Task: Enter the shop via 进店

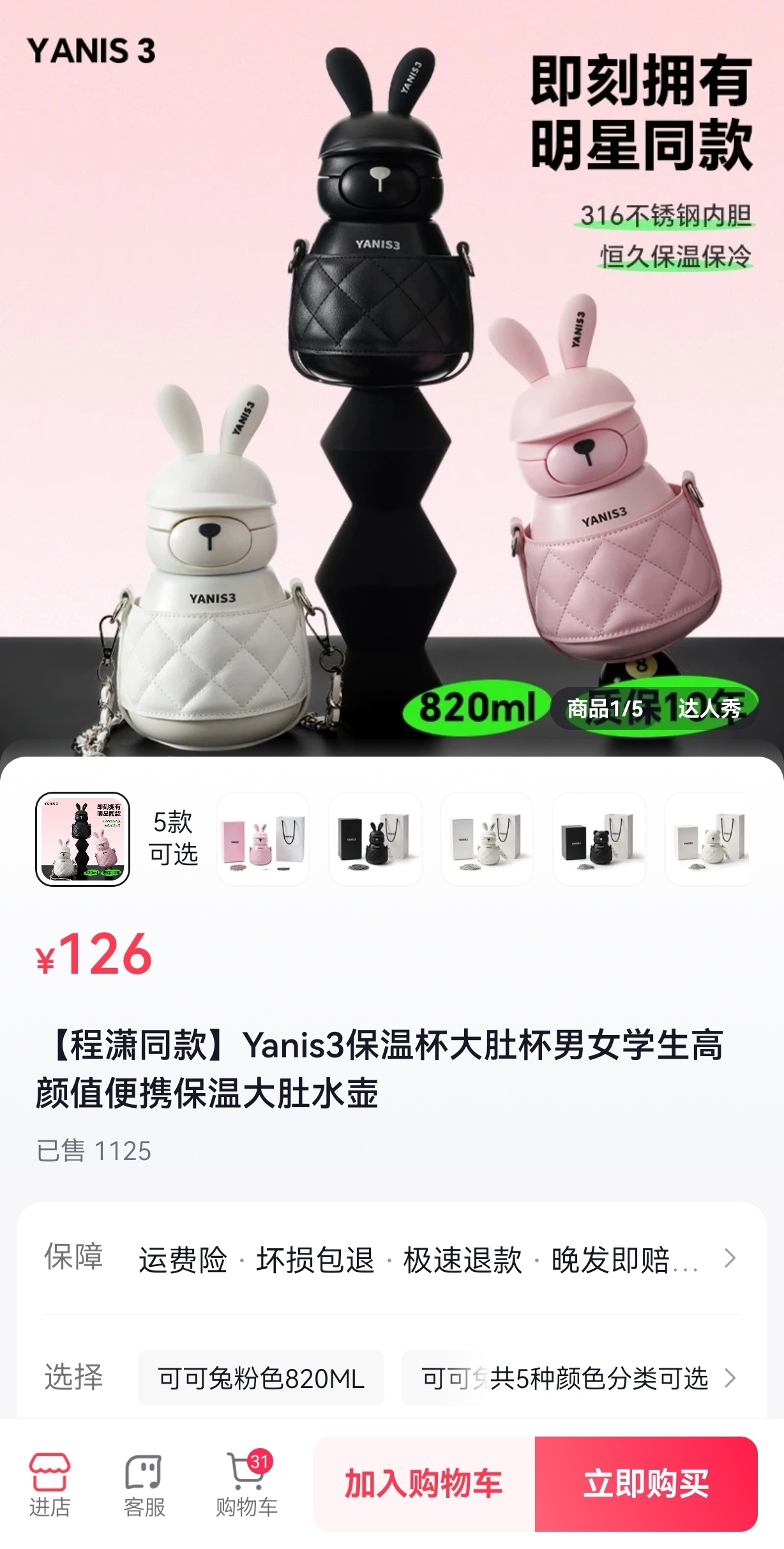Action: (x=49, y=1485)
